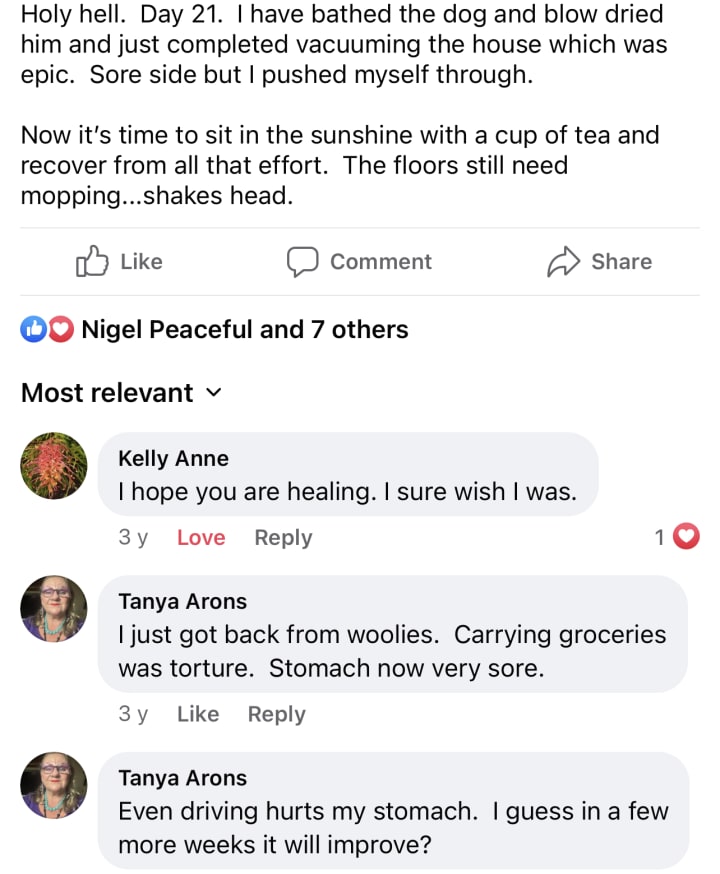The image size is (720, 874).
Task: Open Tanya Arons' avatar beside woolies comment
Action: [x=54, y=608]
